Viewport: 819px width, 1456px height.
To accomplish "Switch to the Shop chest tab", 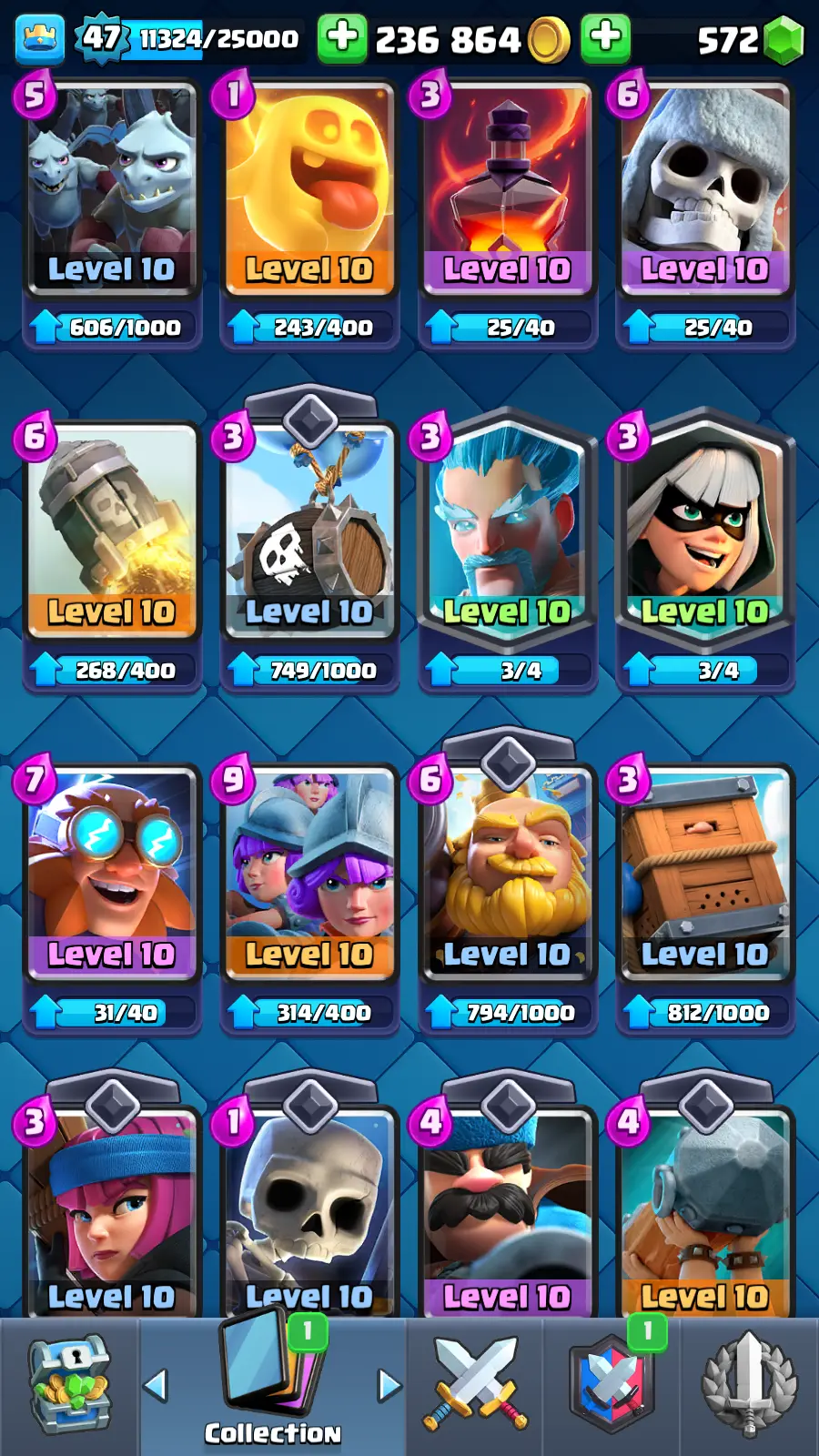I will click(69, 1385).
